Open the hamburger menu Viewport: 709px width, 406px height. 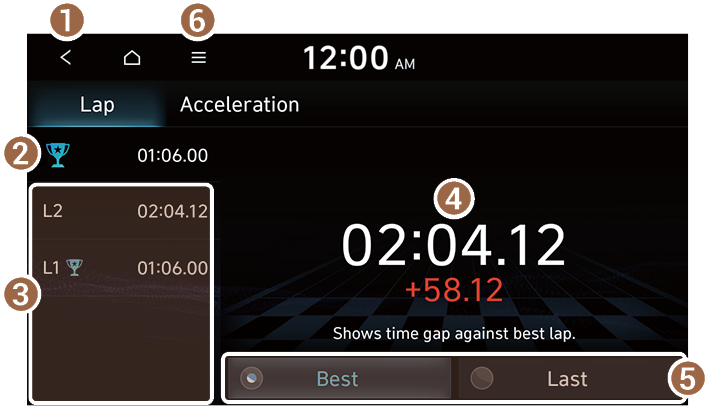pos(199,58)
